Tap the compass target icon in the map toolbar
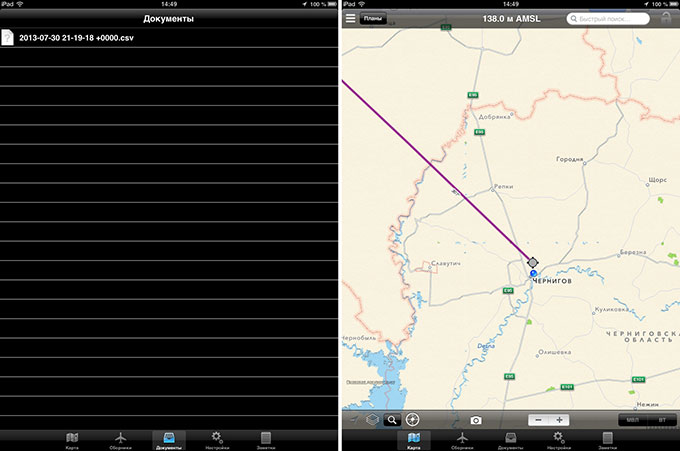This screenshot has height=451, width=680. [x=412, y=420]
